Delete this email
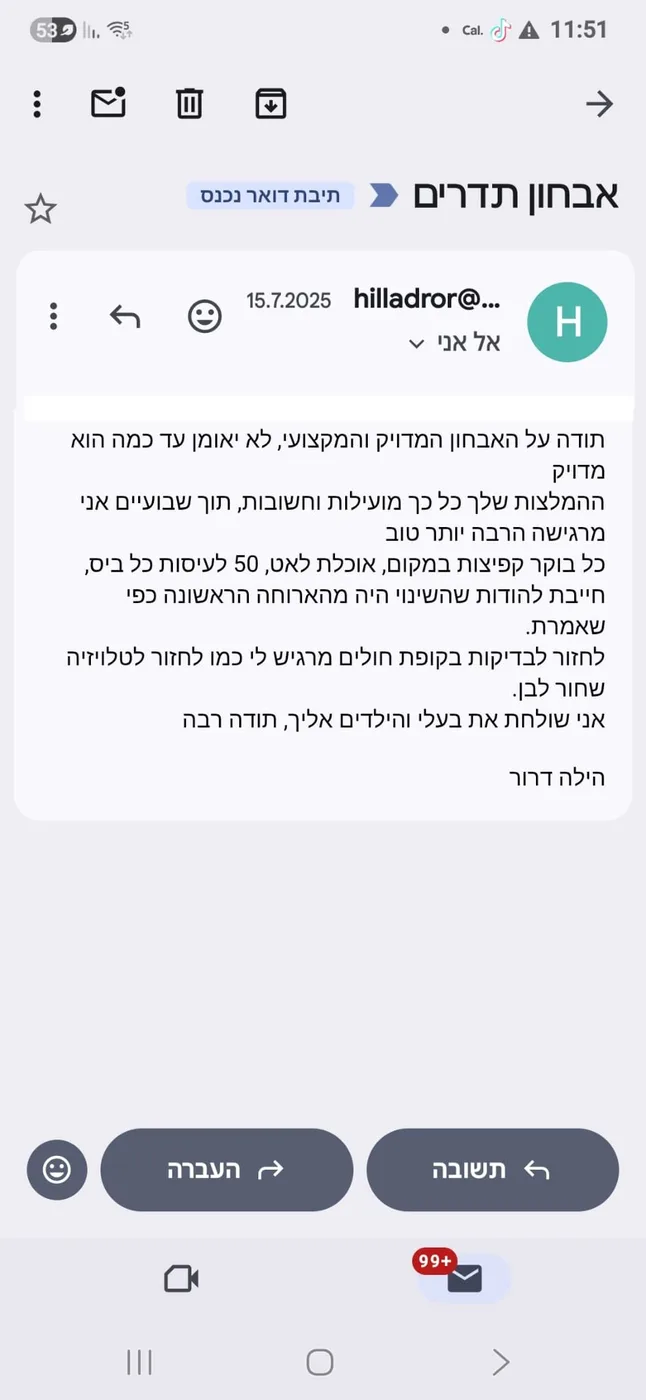This screenshot has height=1400, width=646. pos(190,104)
